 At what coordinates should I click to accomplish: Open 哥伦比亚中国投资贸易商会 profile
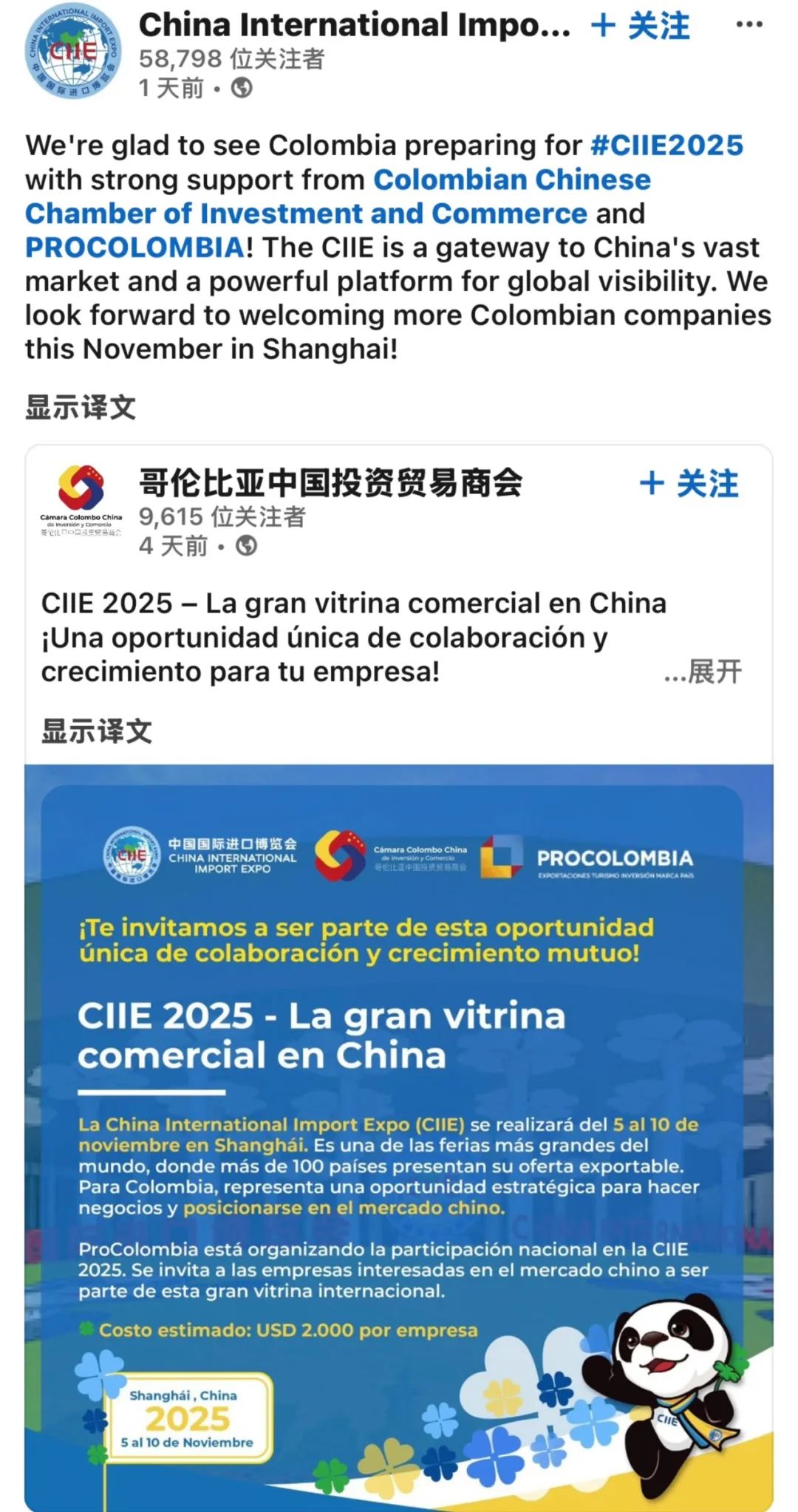pos(330,483)
